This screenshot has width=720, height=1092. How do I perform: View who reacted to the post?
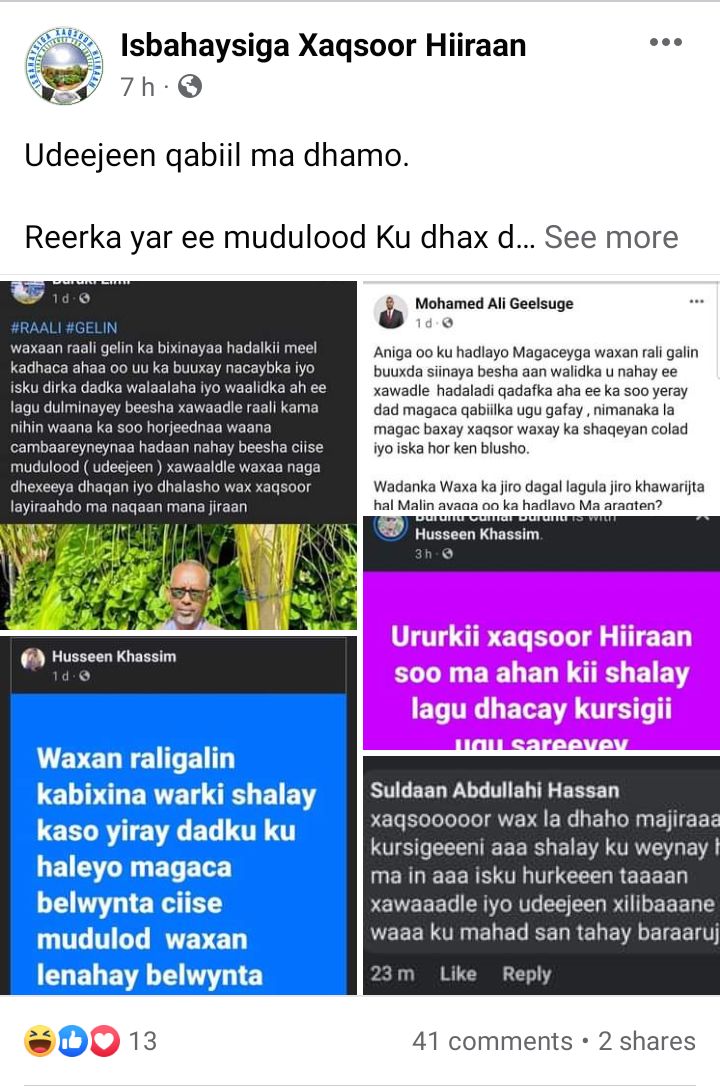(90, 1041)
